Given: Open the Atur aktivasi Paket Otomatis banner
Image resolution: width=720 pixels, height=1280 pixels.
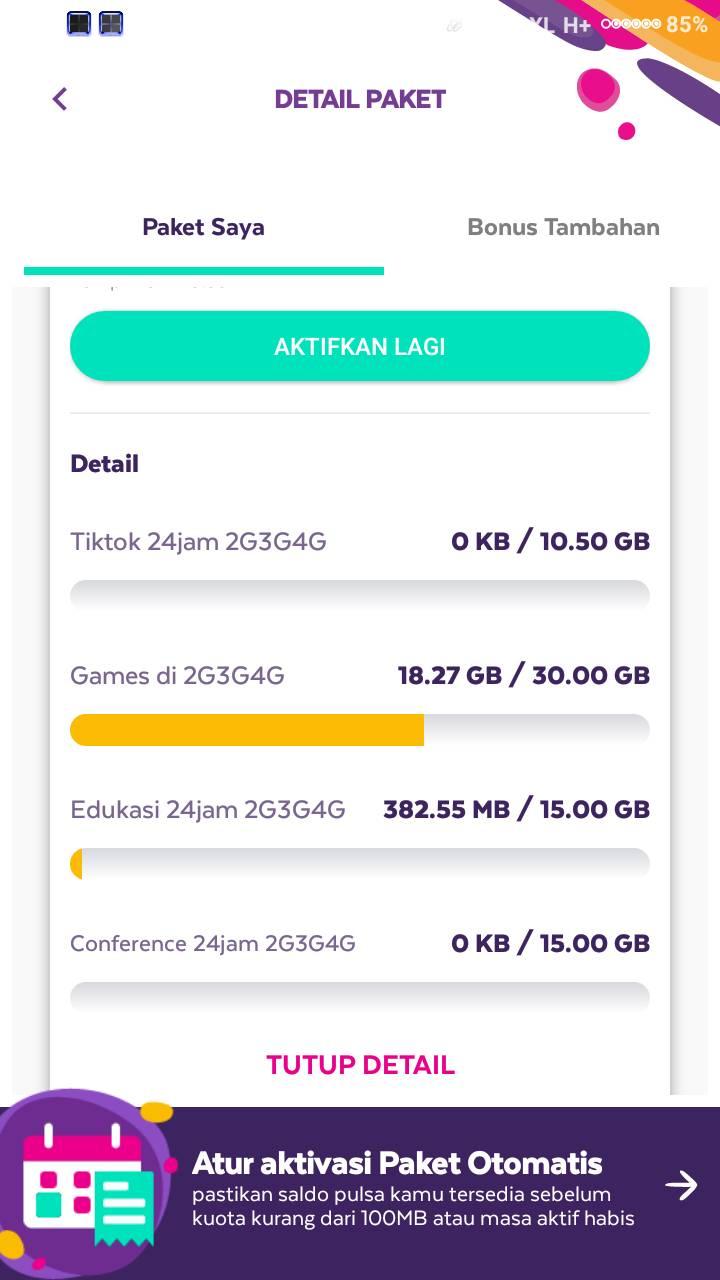Looking at the screenshot, I should pos(360,1193).
